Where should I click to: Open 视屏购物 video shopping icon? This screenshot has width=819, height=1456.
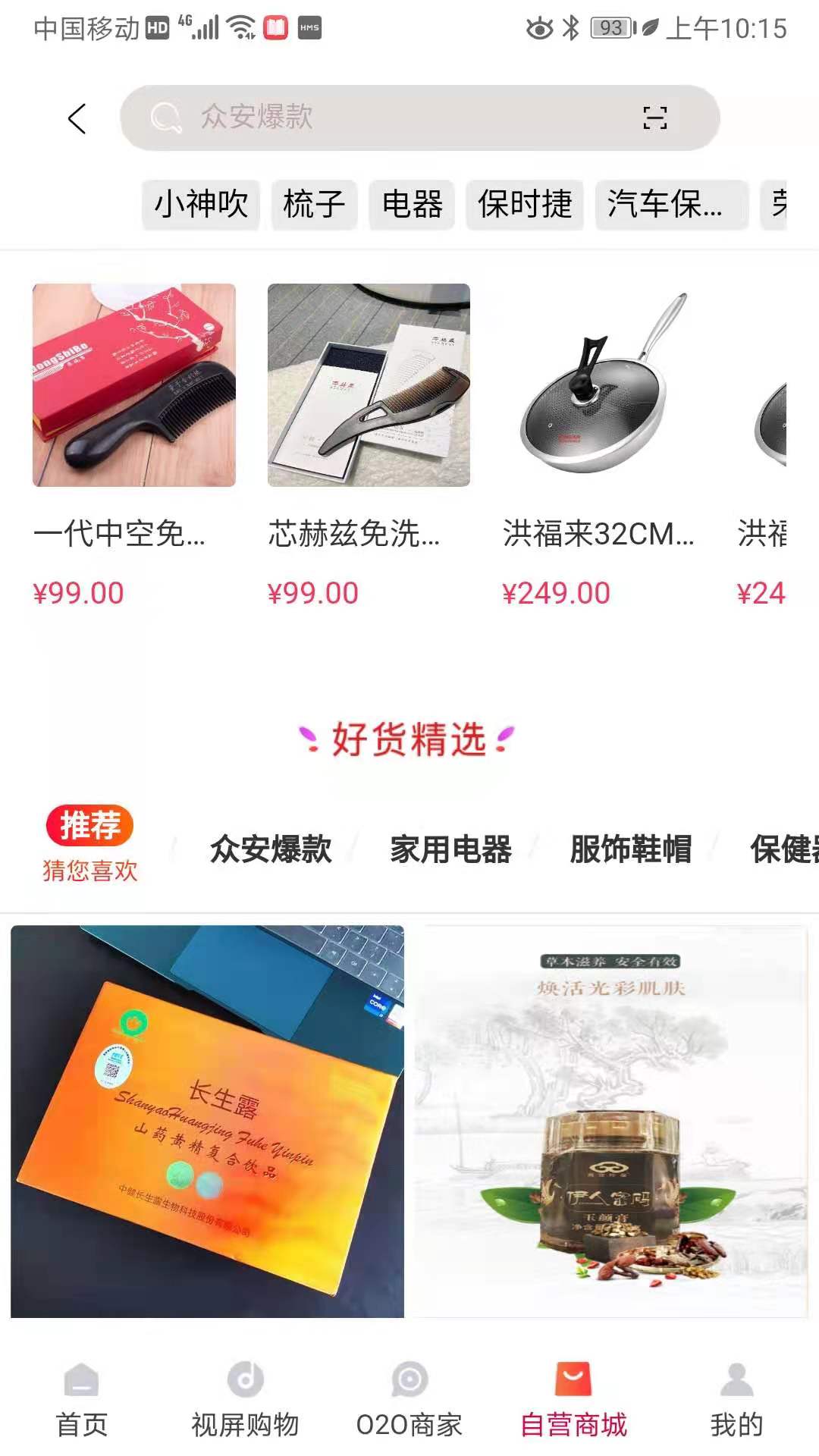pyautogui.click(x=246, y=1382)
